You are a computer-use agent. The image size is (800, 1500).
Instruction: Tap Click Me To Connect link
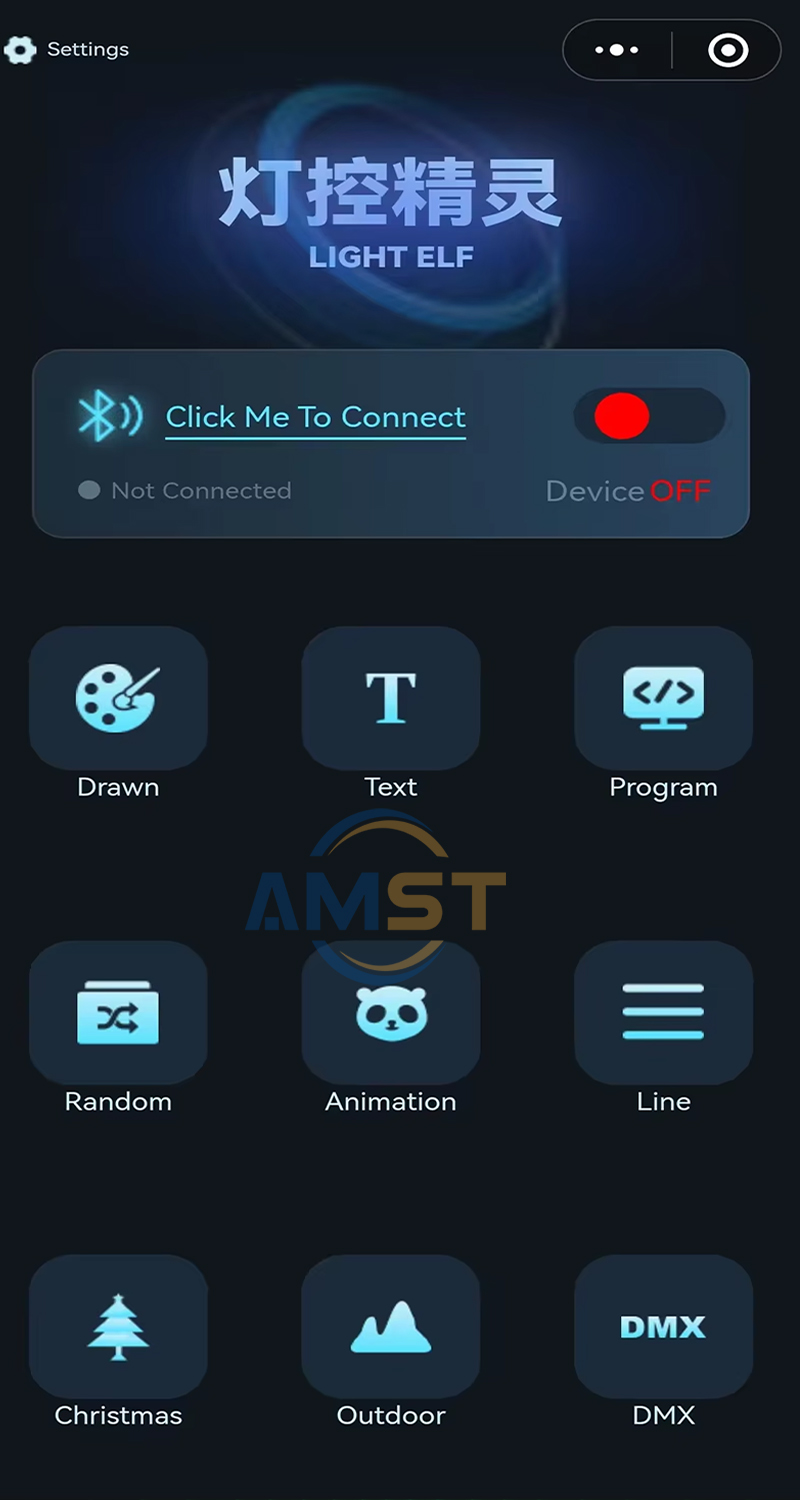pyautogui.click(x=315, y=417)
